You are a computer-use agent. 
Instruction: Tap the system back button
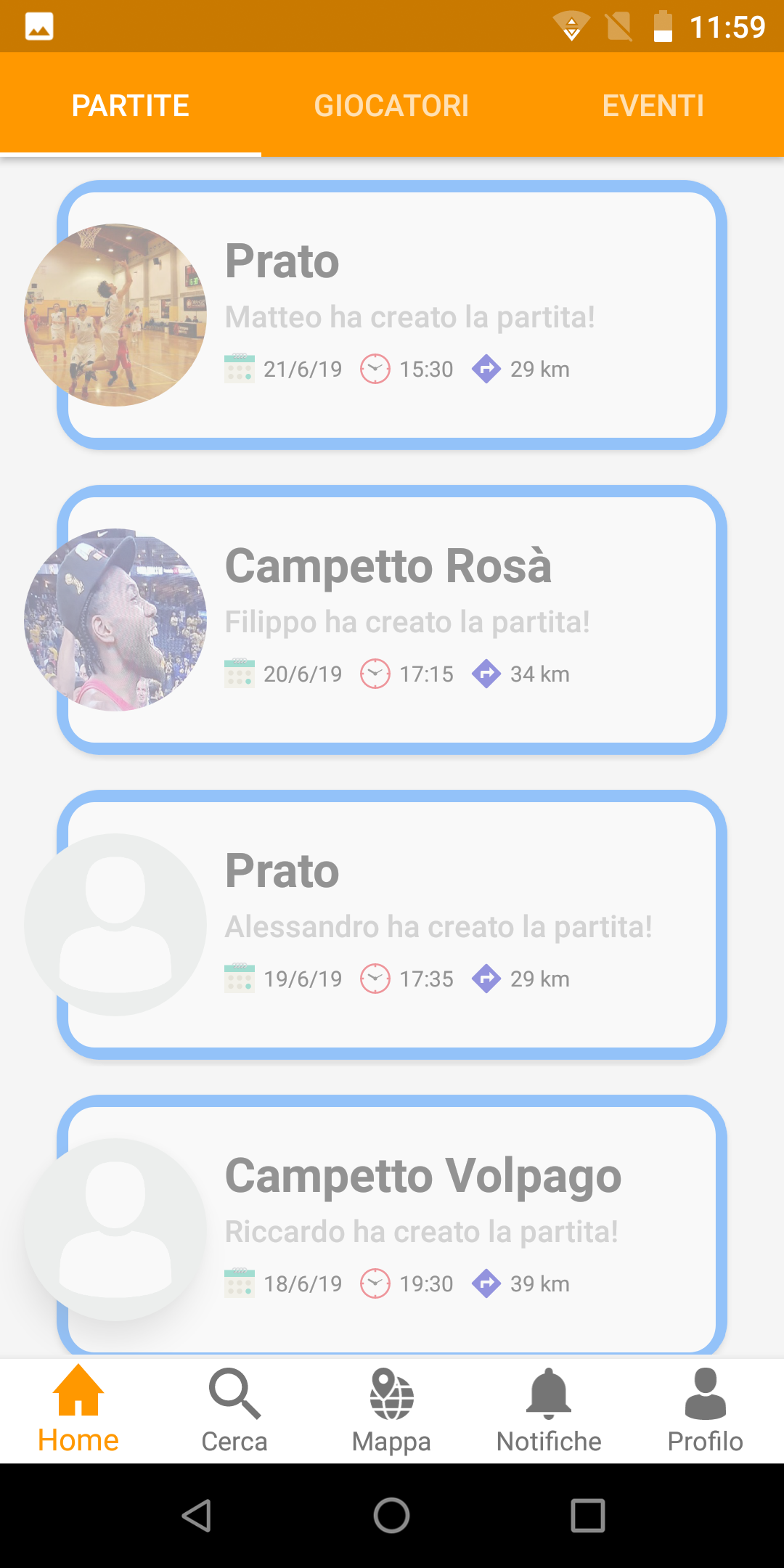[x=196, y=1516]
